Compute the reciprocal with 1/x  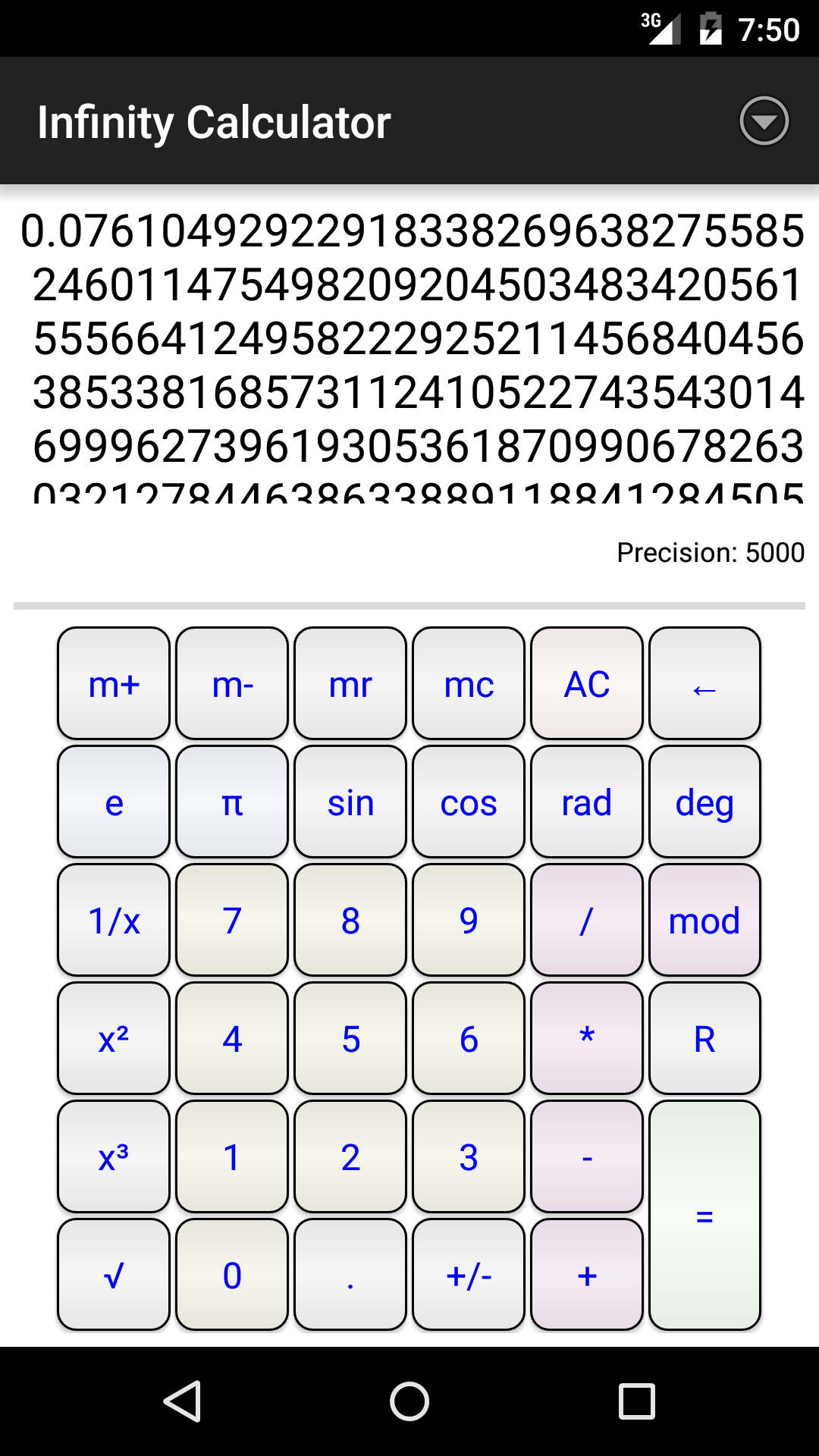pyautogui.click(x=114, y=920)
